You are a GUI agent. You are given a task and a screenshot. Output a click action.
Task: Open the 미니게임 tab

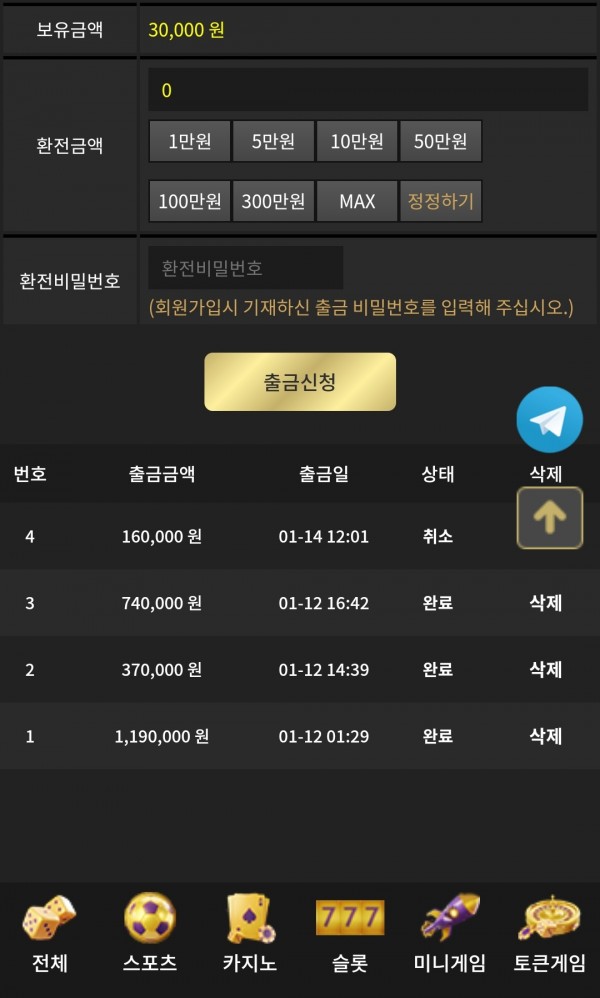450,935
